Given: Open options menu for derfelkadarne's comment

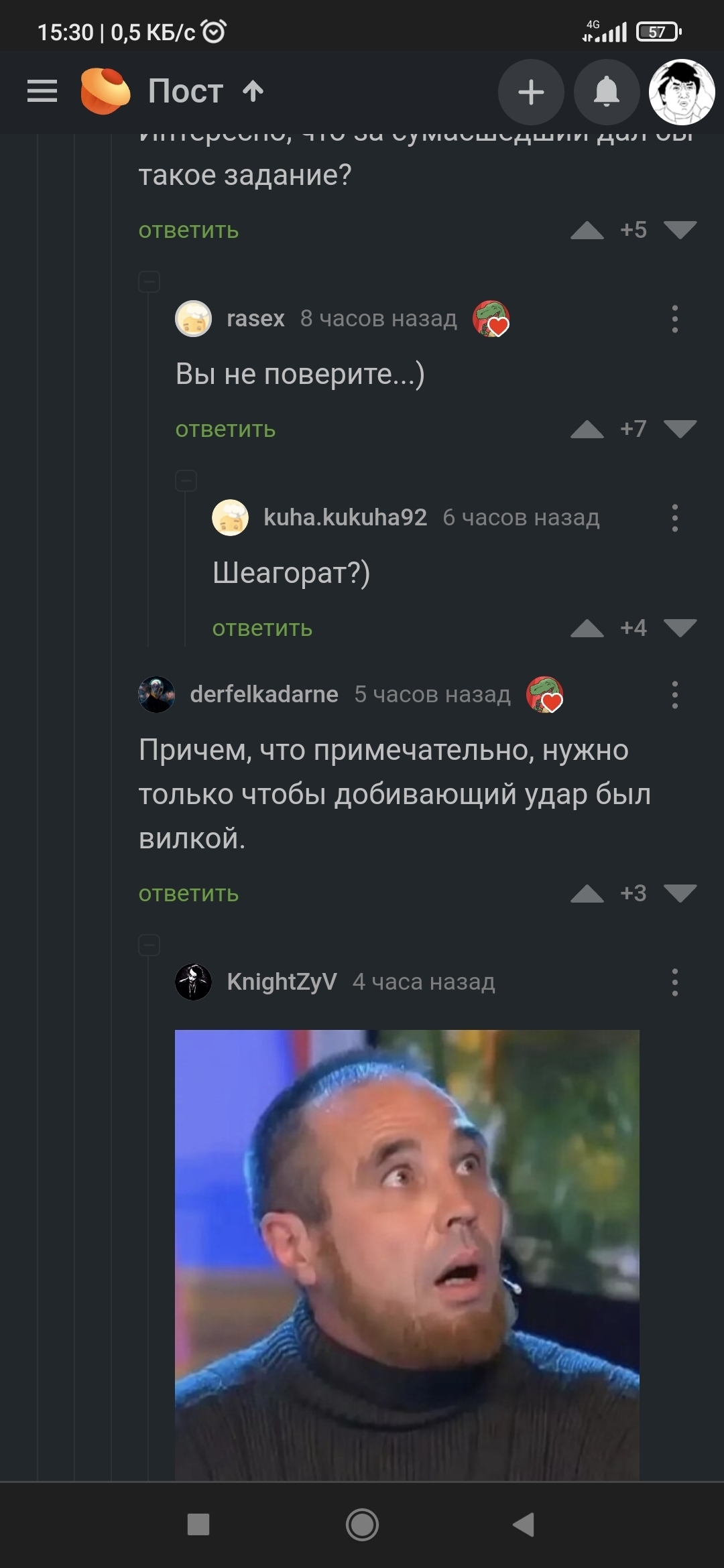Looking at the screenshot, I should pos(674,695).
